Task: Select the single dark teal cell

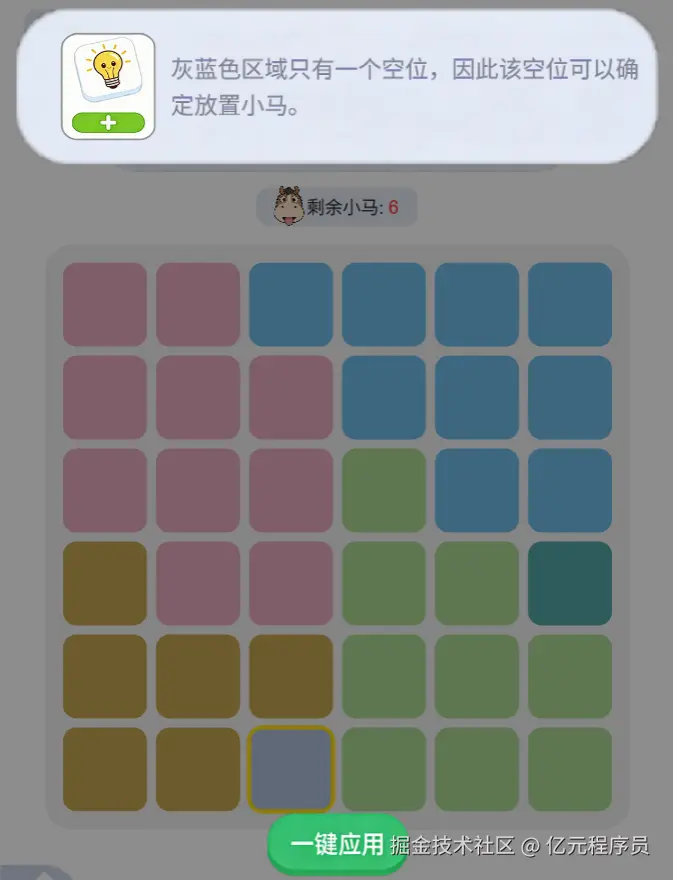Action: [569, 583]
